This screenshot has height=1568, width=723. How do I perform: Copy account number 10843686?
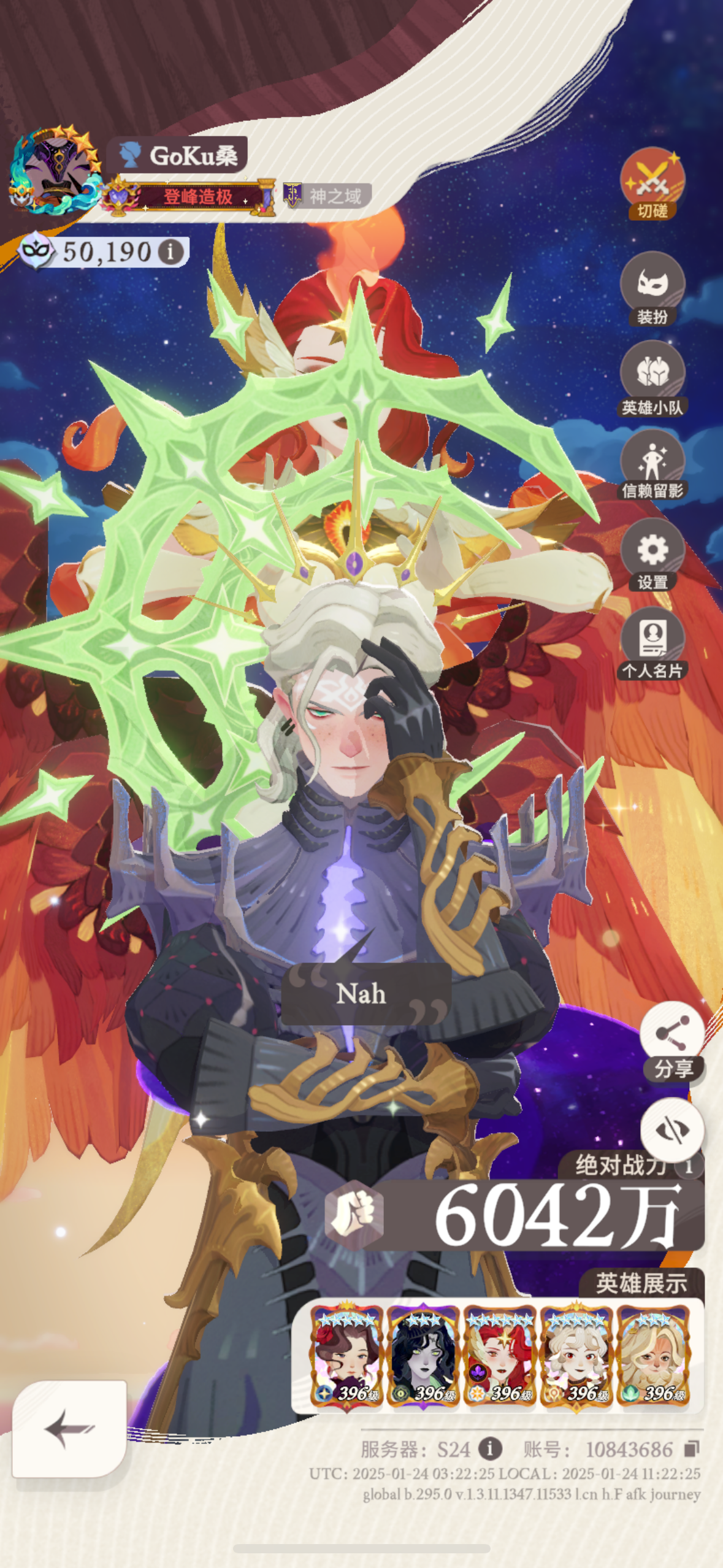click(692, 1449)
